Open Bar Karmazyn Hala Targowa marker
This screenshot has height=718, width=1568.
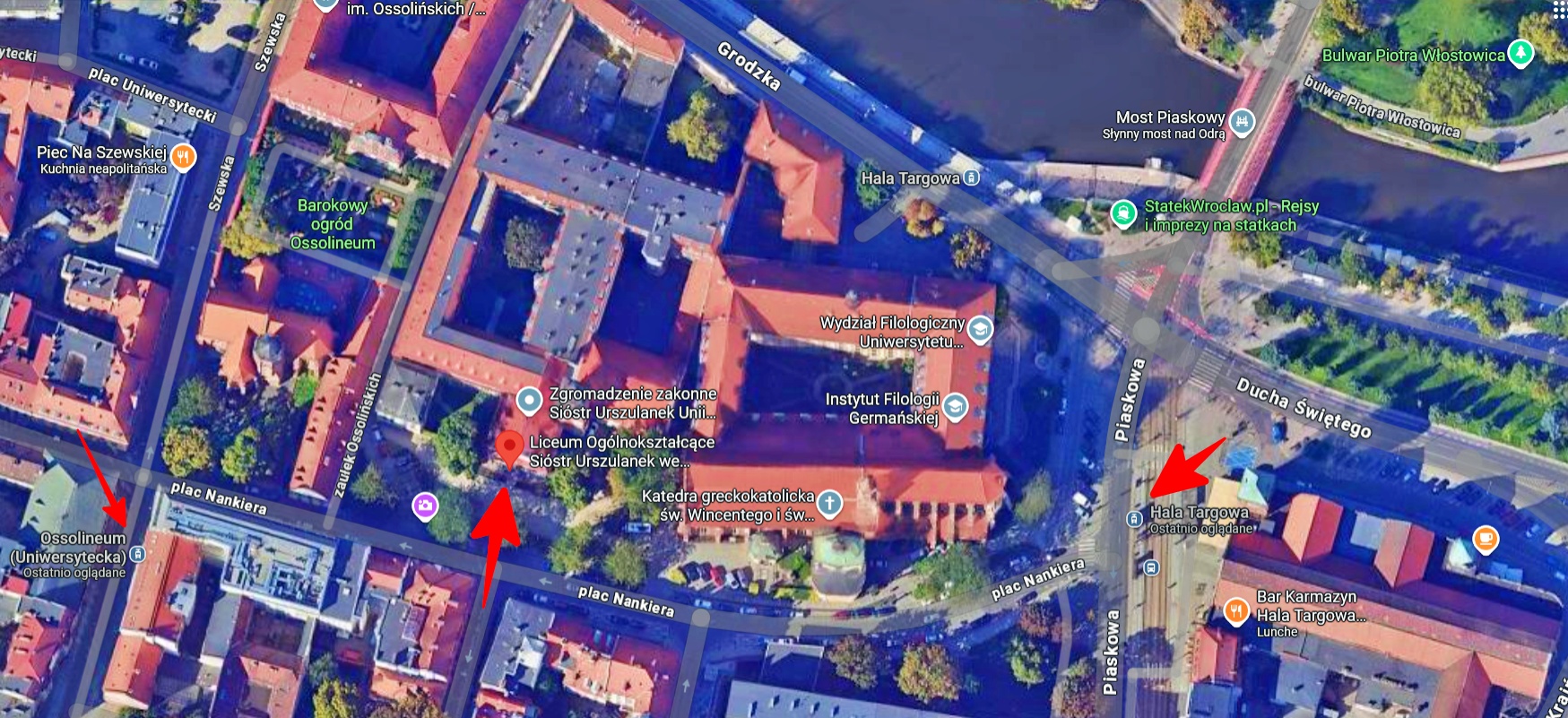pos(1236,610)
